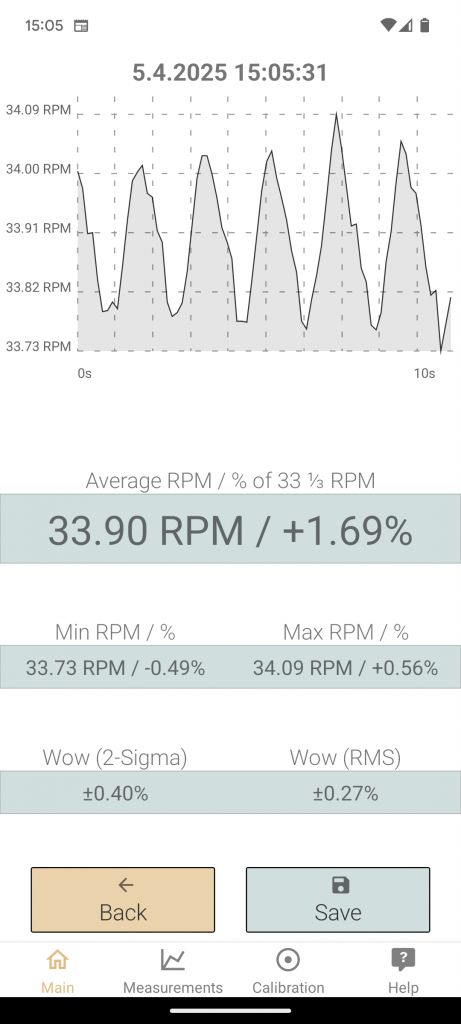The image size is (461, 1024).
Task: Open the Help tab
Action: tap(403, 970)
